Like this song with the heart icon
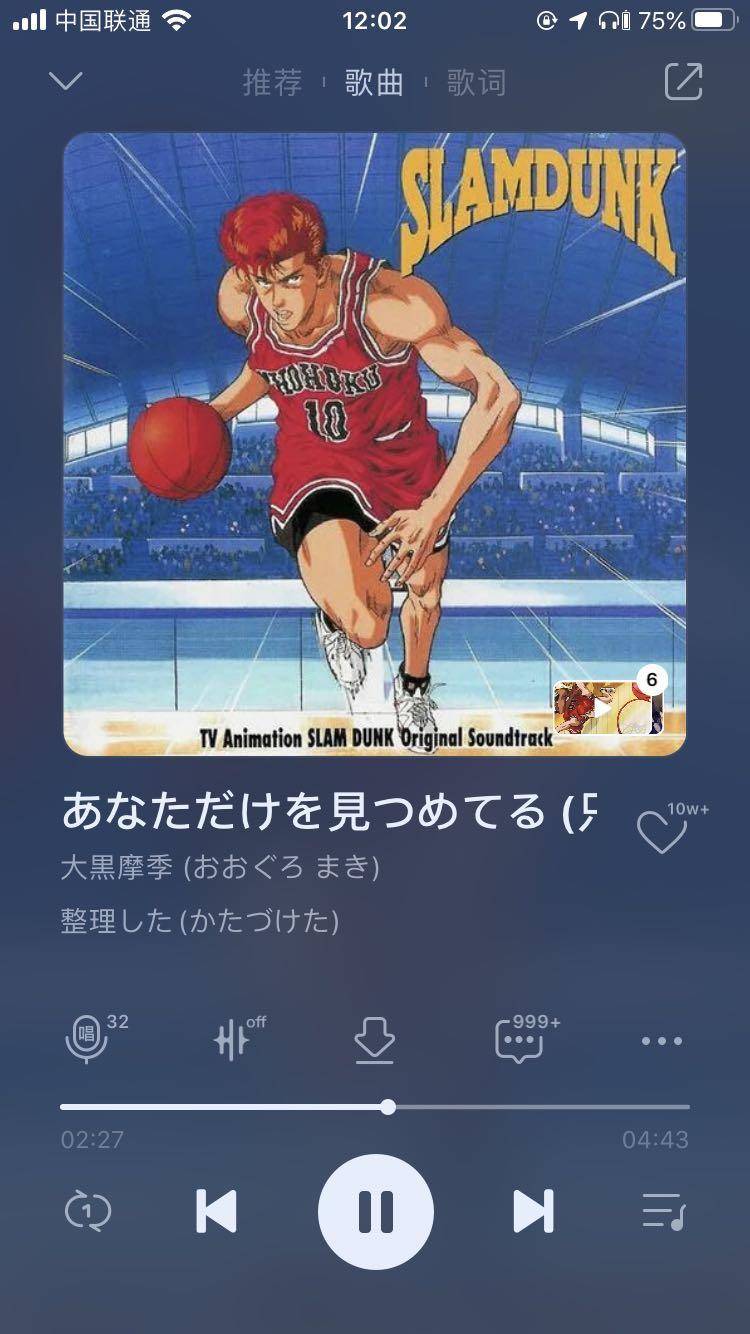Viewport: 750px width, 1334px height. point(662,832)
